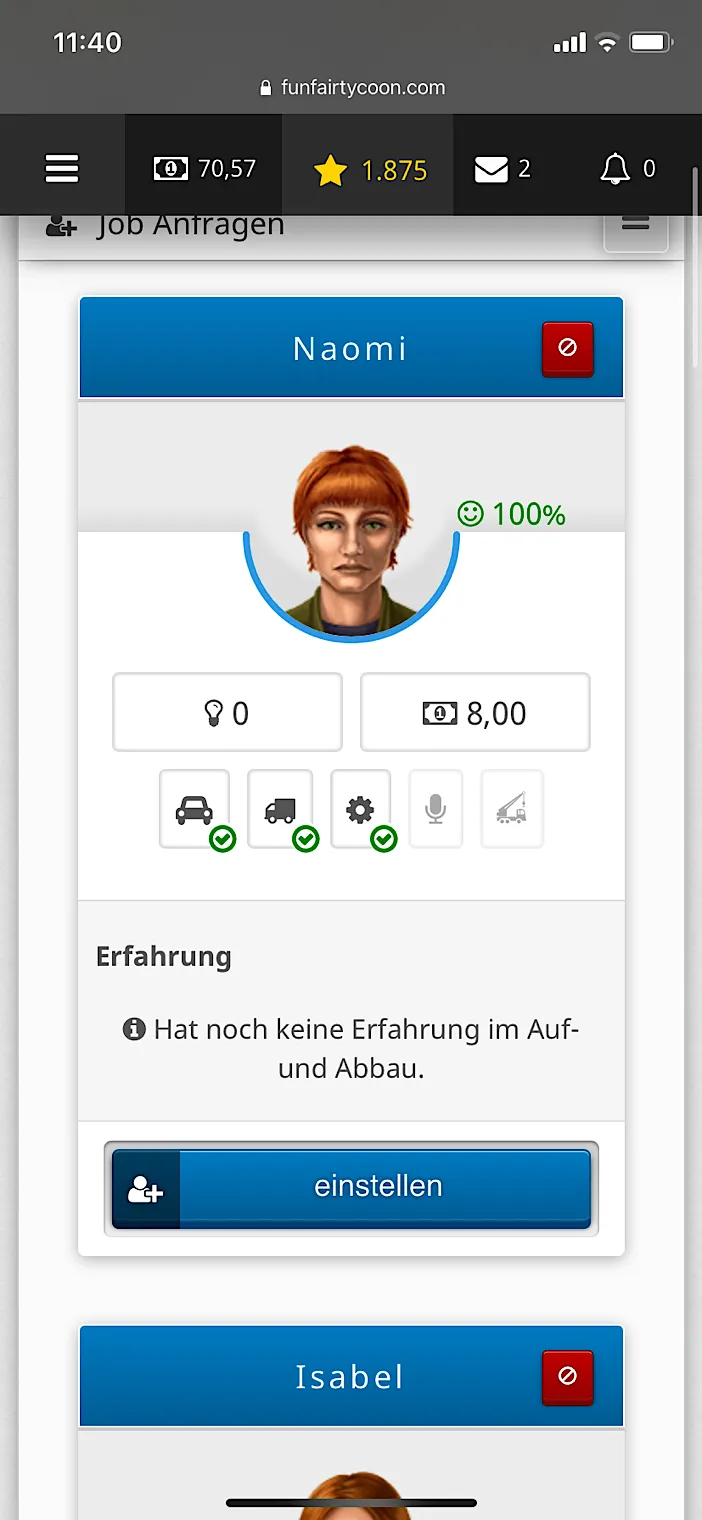The width and height of the screenshot is (702, 1520).
Task: Reject Naomi's job application
Action: pos(567,348)
